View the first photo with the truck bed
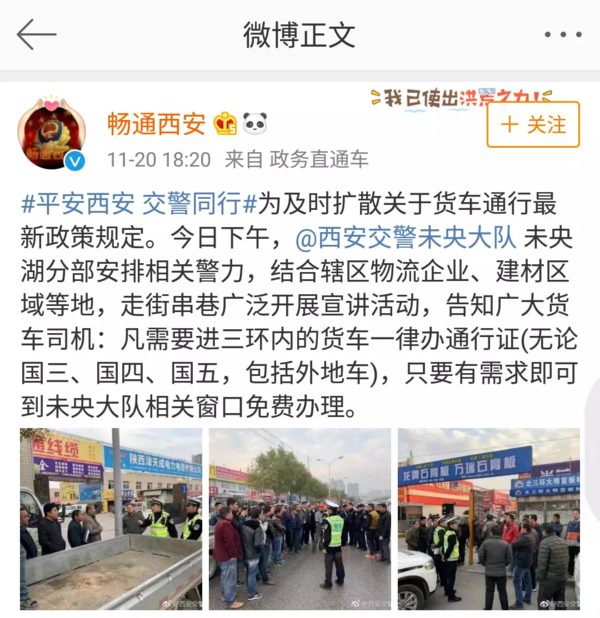The height and width of the screenshot is (618, 600). [x=110, y=519]
